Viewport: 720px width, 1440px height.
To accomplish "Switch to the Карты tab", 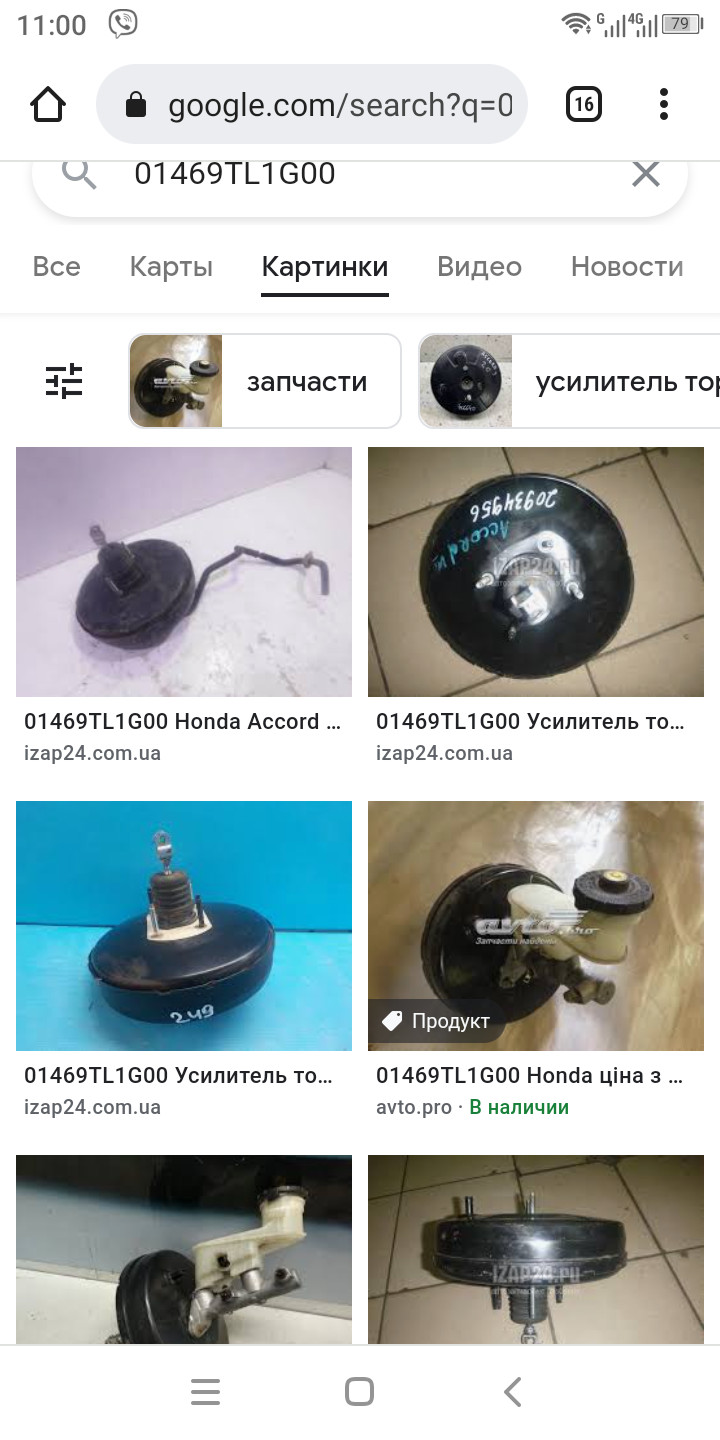I will click(x=171, y=267).
